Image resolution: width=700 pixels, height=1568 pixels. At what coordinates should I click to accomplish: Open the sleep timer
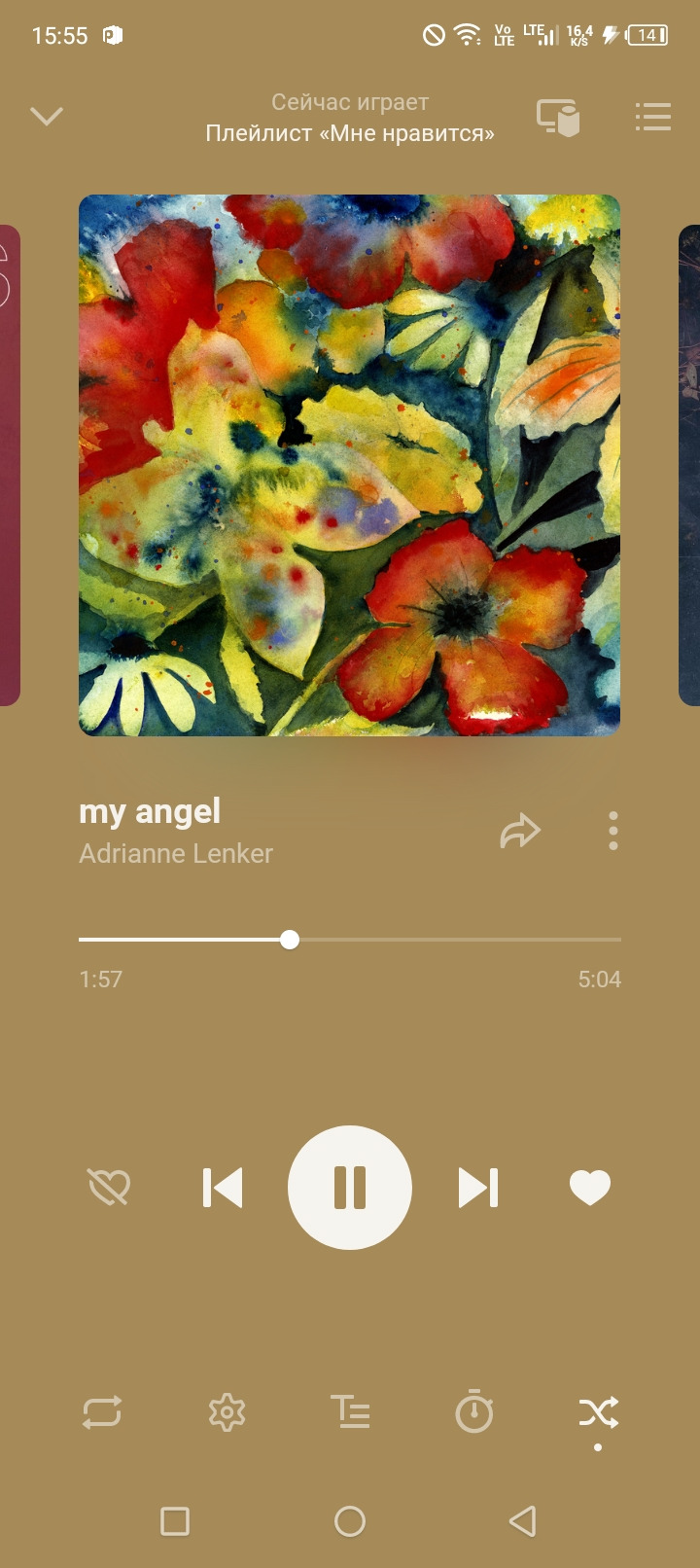click(474, 1412)
